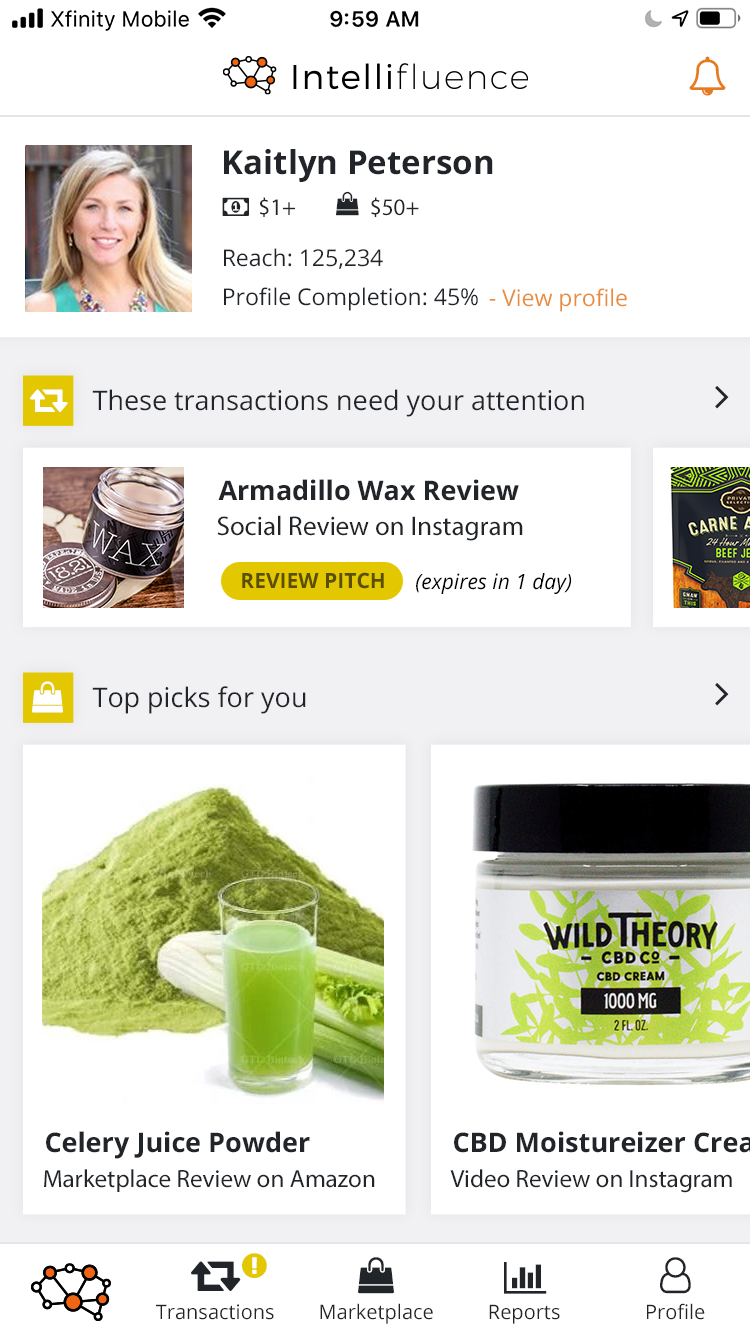Tap Kaitlyn Peterson's profile photo

click(x=108, y=228)
